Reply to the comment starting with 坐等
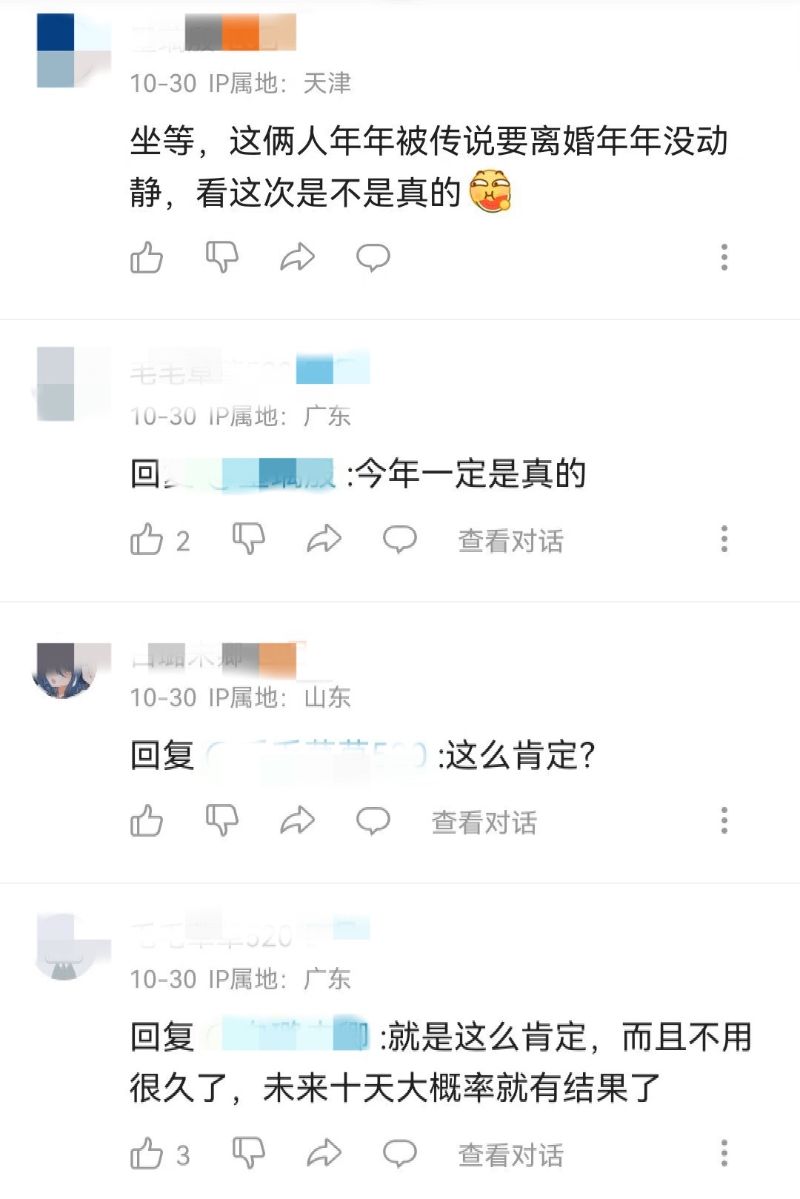Image resolution: width=800 pixels, height=1199 pixels. click(x=373, y=258)
